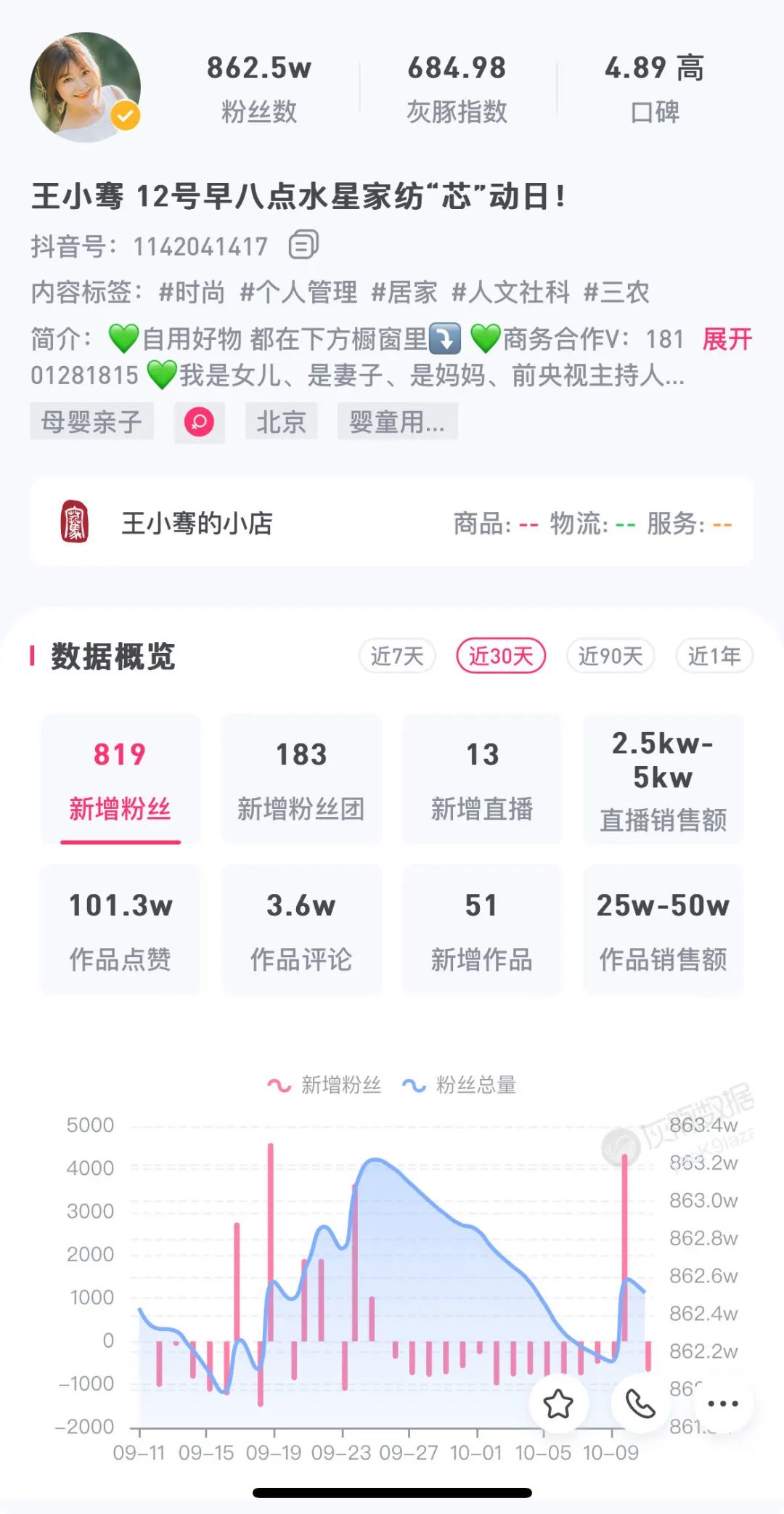Image resolution: width=784 pixels, height=1514 pixels.
Task: Select the 新增作品 metric
Action: pyautogui.click(x=482, y=929)
